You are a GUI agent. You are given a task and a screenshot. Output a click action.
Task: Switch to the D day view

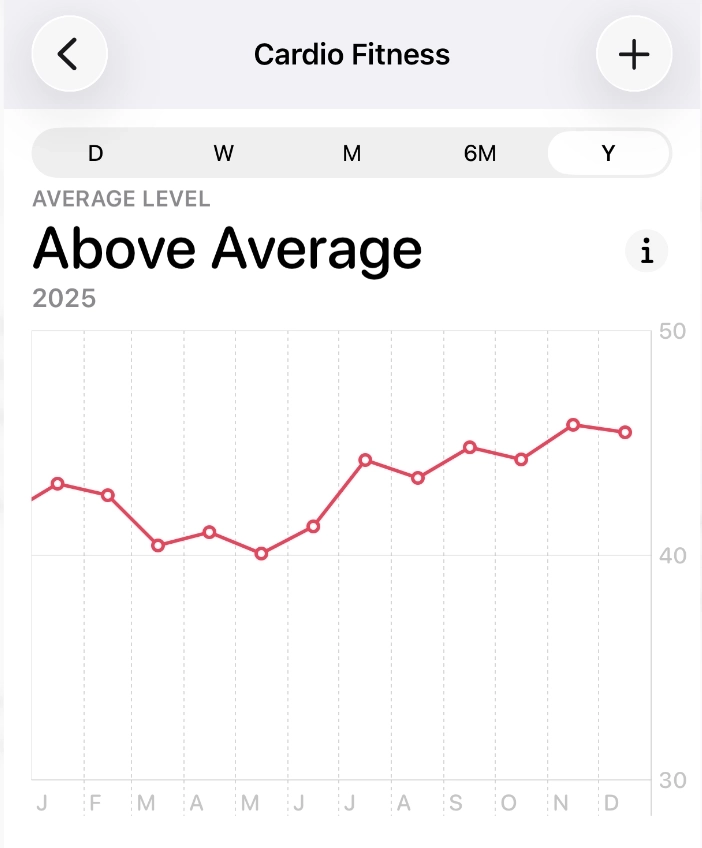(x=96, y=153)
